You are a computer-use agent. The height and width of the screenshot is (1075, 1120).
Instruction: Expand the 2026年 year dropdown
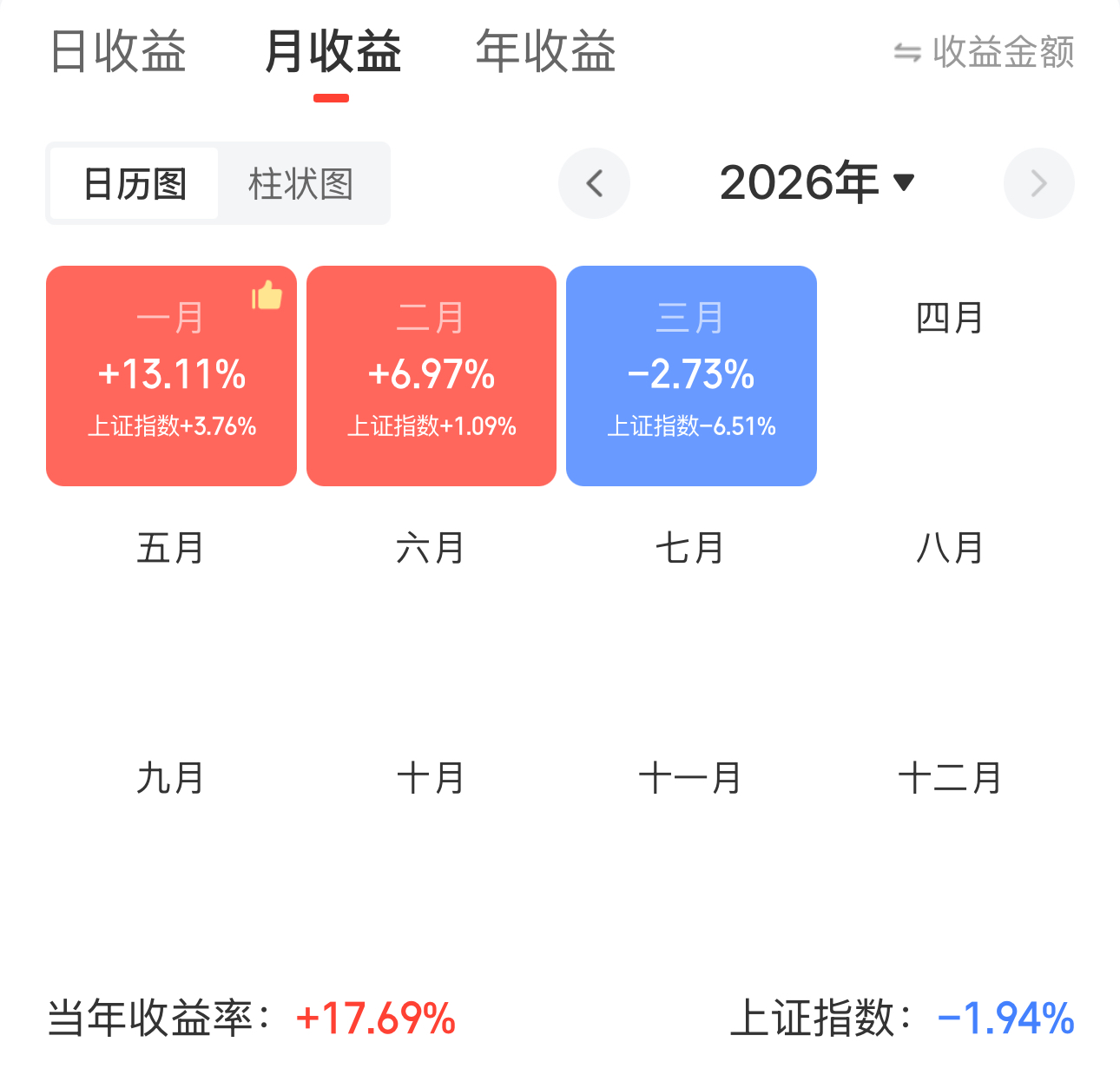(x=816, y=183)
